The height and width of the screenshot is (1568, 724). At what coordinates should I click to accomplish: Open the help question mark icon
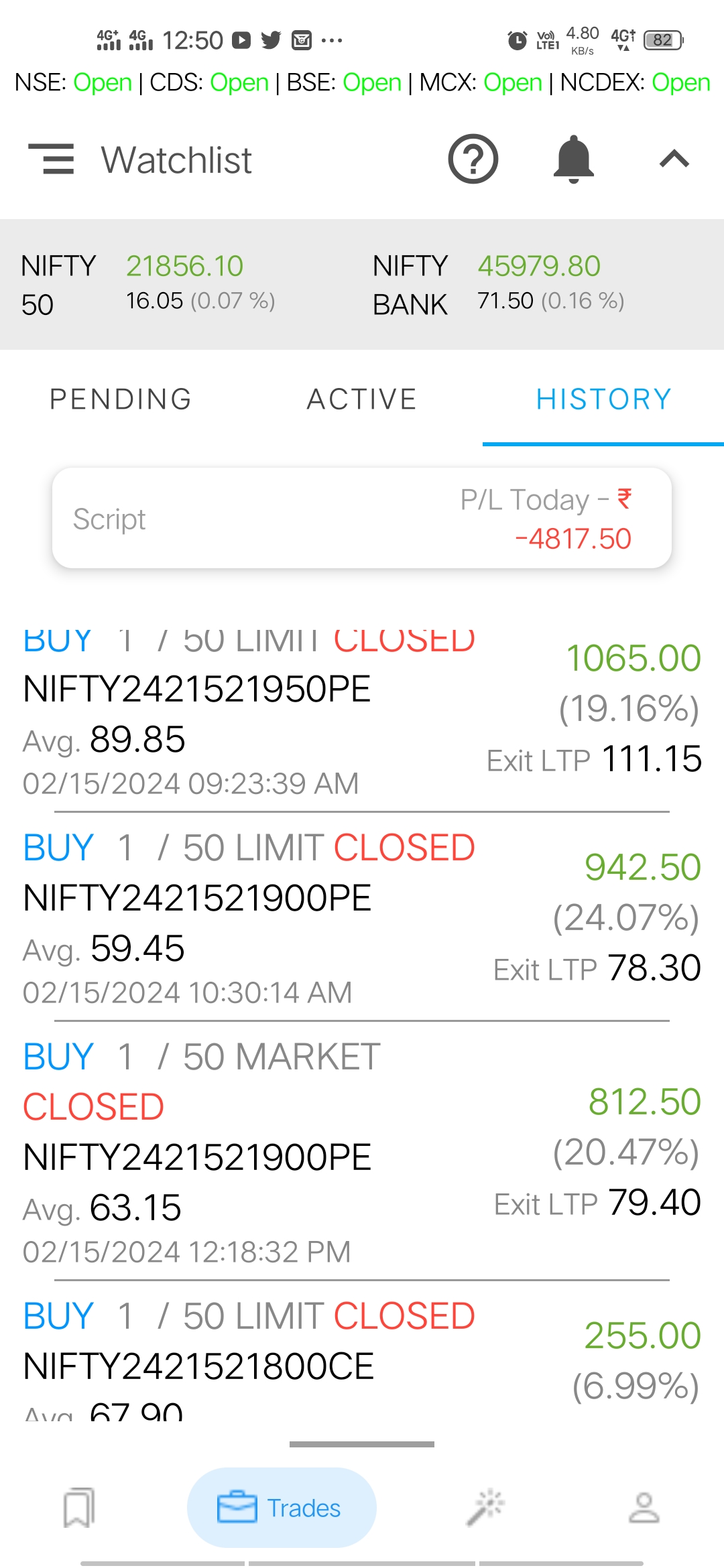tap(473, 159)
